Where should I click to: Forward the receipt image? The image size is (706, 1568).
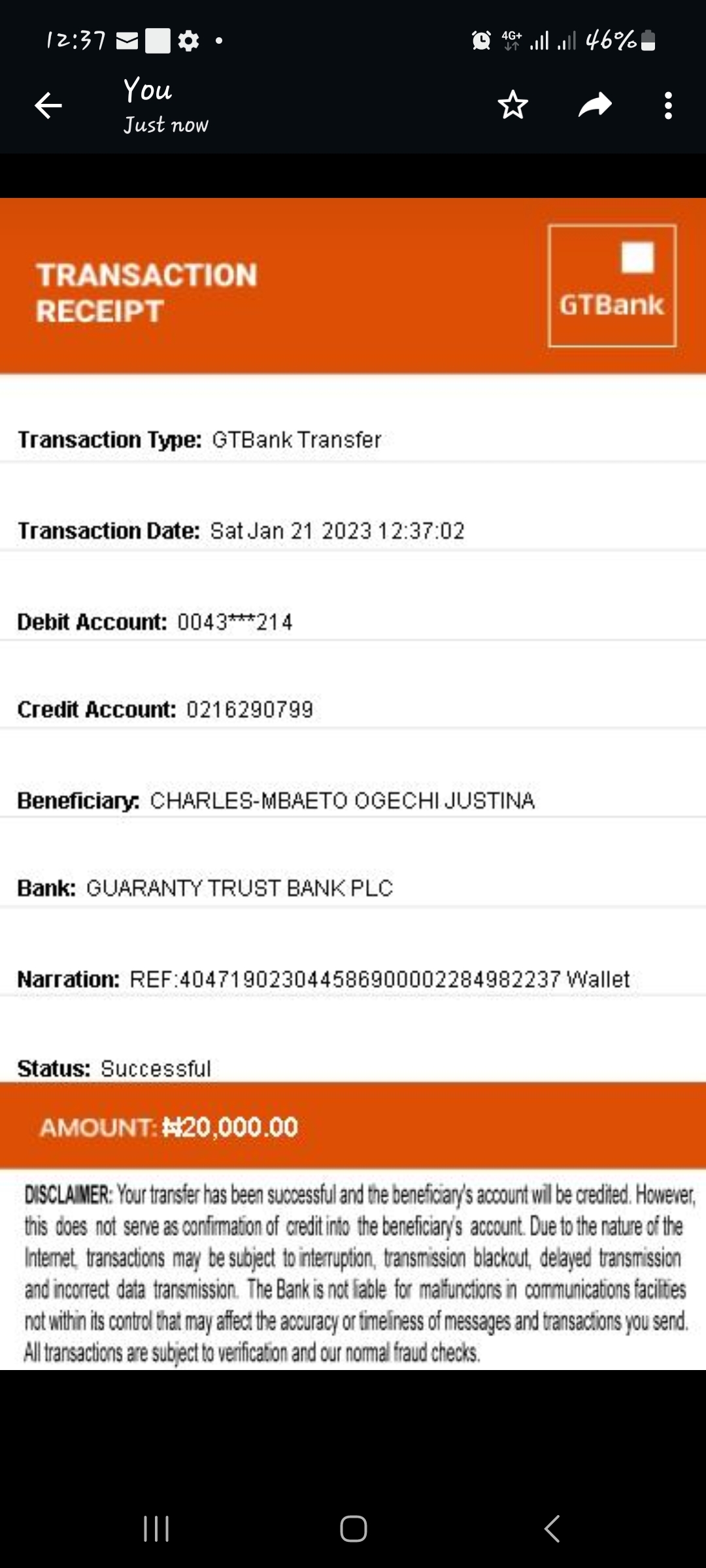pyautogui.click(x=595, y=105)
